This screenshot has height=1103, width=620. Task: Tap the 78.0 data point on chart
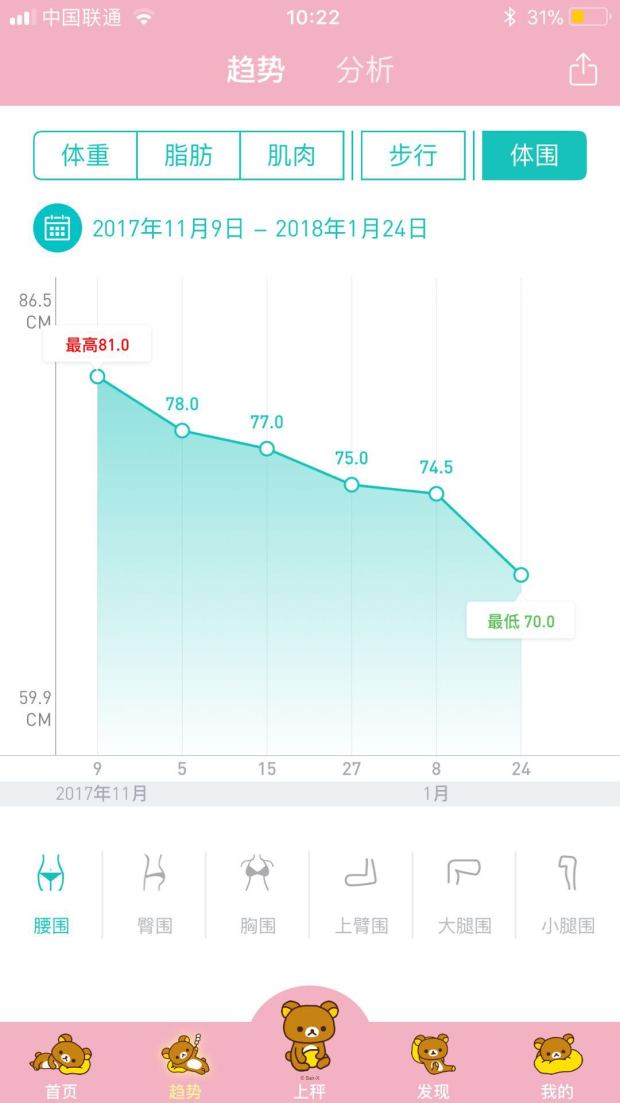pos(182,430)
